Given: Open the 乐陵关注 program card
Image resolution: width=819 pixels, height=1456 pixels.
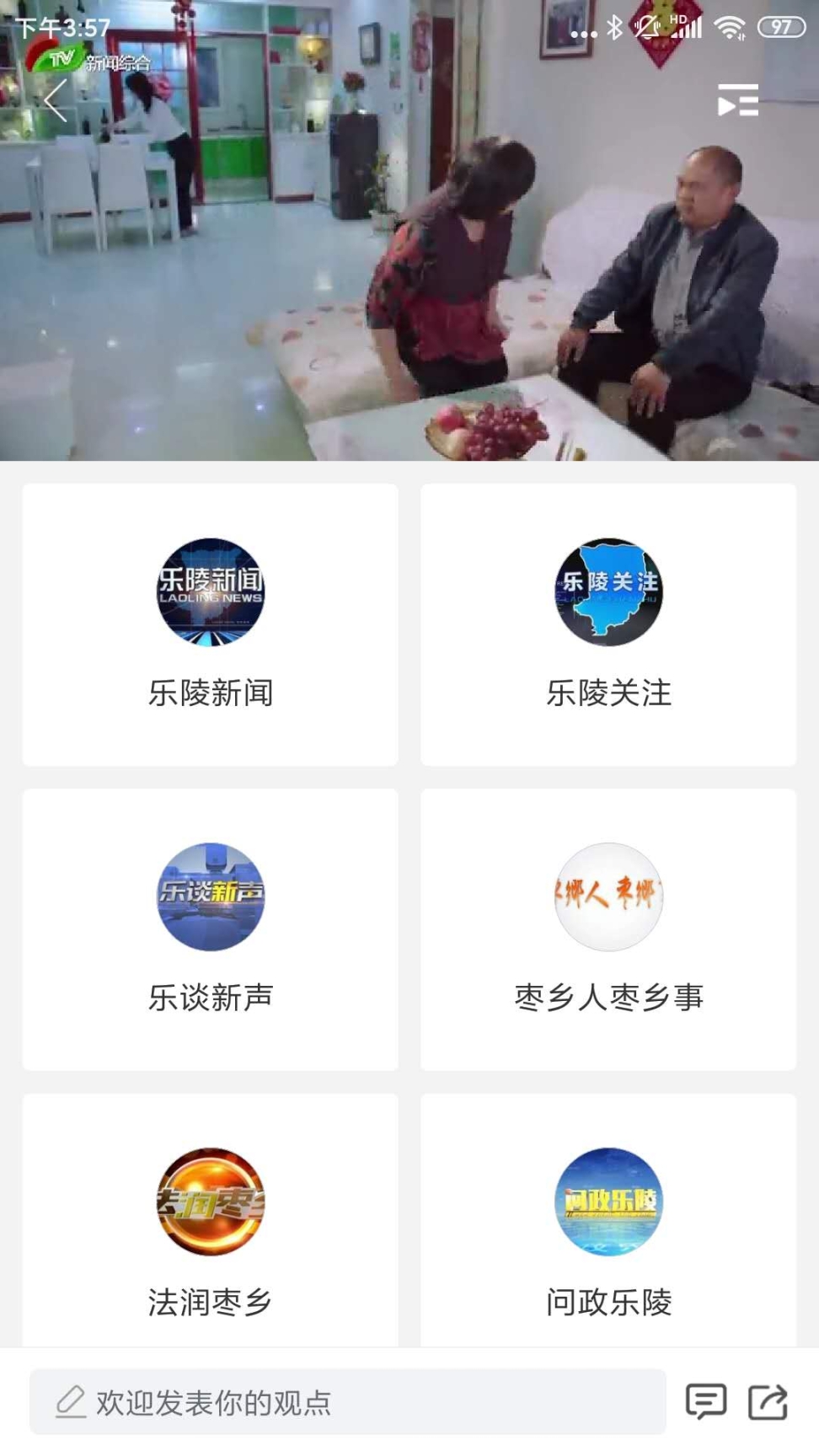Looking at the screenshot, I should pos(609,624).
